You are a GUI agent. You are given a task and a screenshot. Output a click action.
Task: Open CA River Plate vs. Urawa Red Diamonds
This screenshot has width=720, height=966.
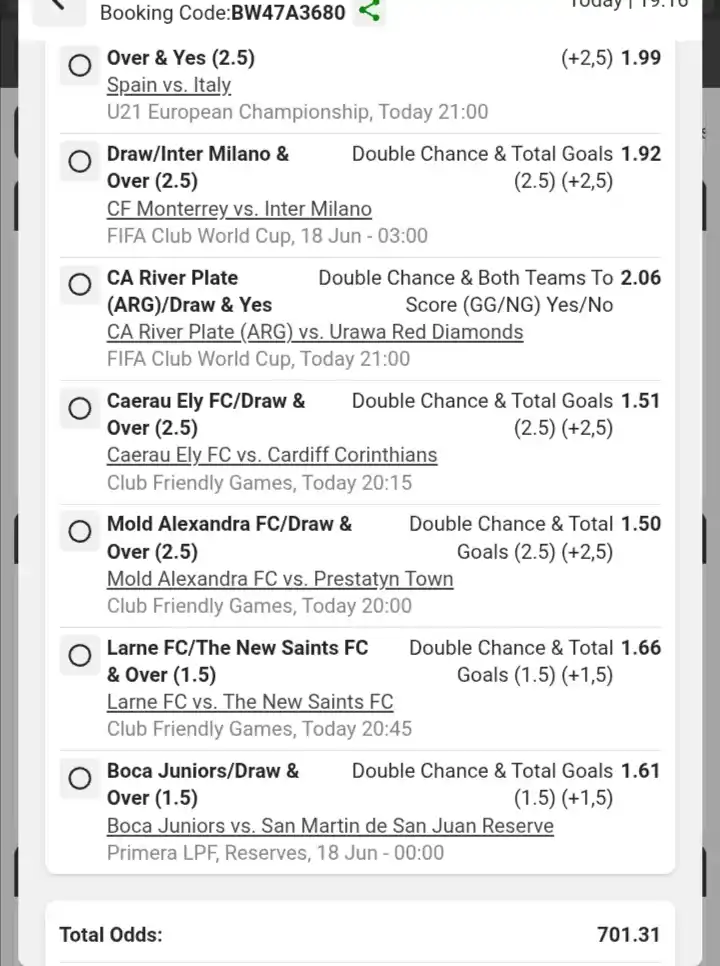[315, 332]
